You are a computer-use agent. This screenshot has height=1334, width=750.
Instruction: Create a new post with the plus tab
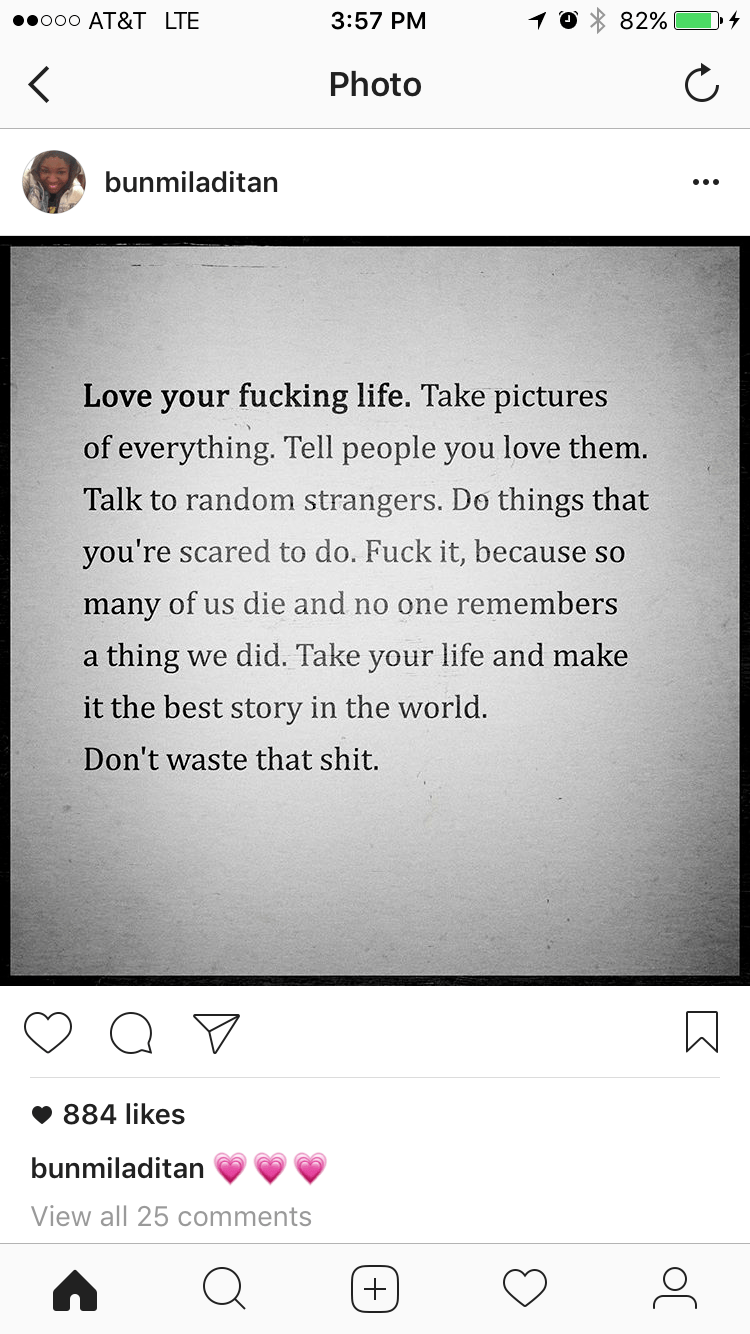(x=375, y=1289)
